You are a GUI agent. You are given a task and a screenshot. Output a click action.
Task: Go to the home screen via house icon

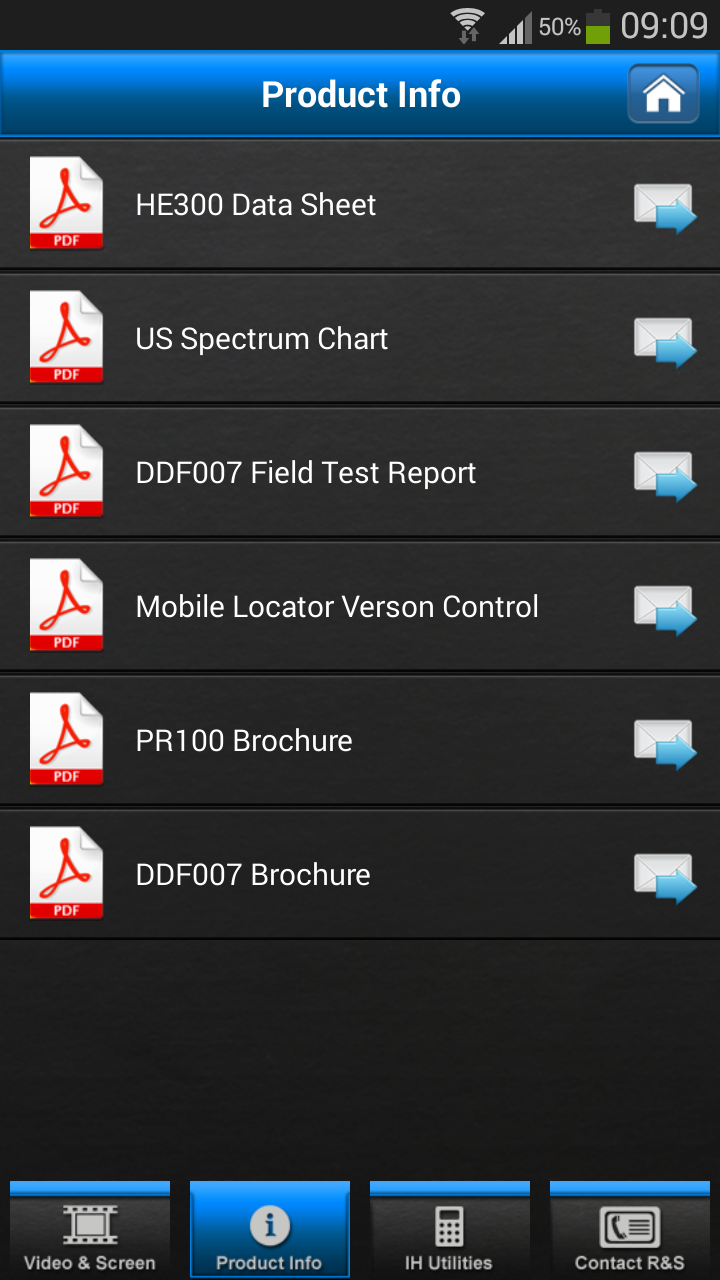click(663, 94)
